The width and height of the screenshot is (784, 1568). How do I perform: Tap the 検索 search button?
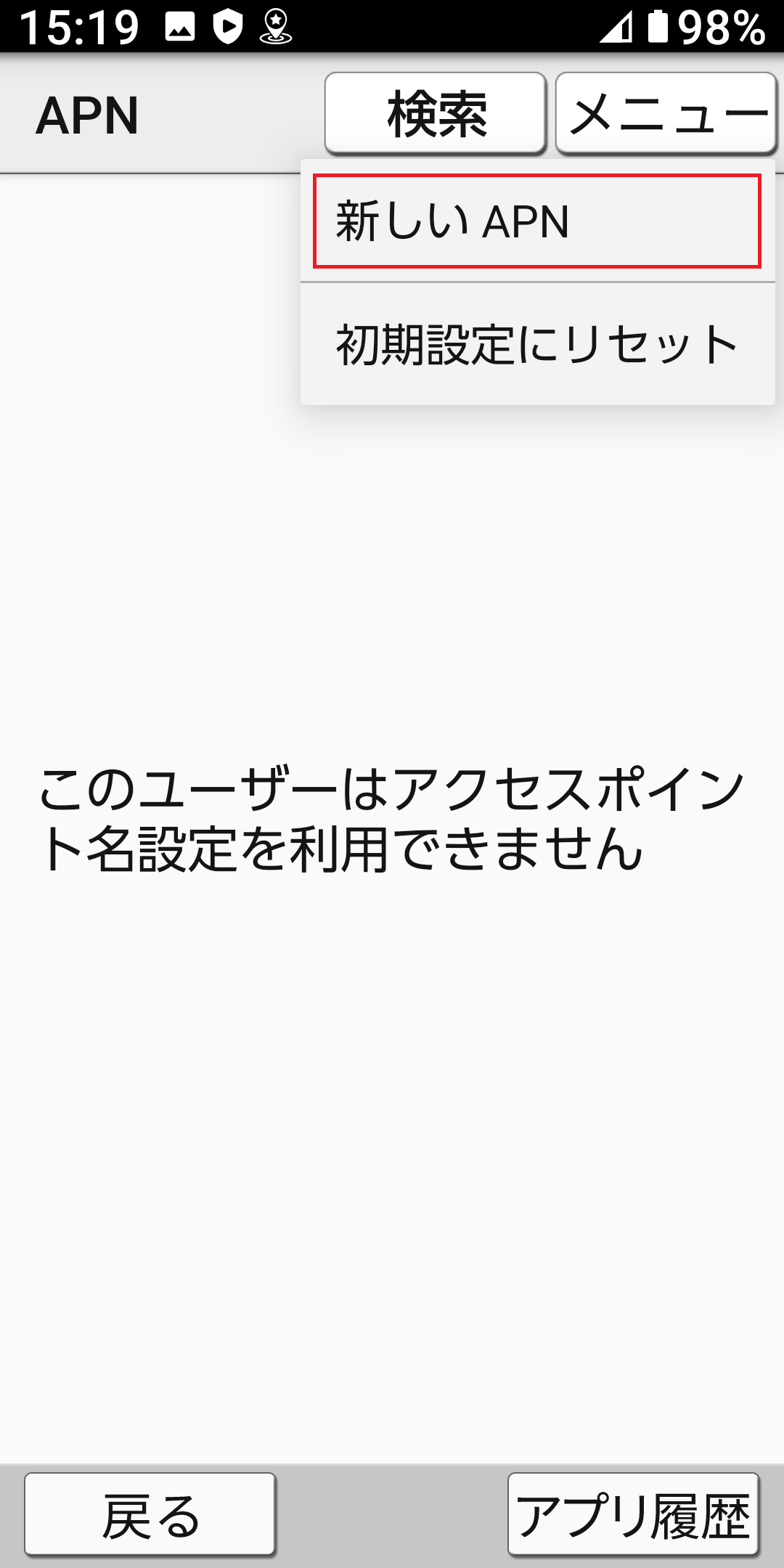[x=436, y=113]
